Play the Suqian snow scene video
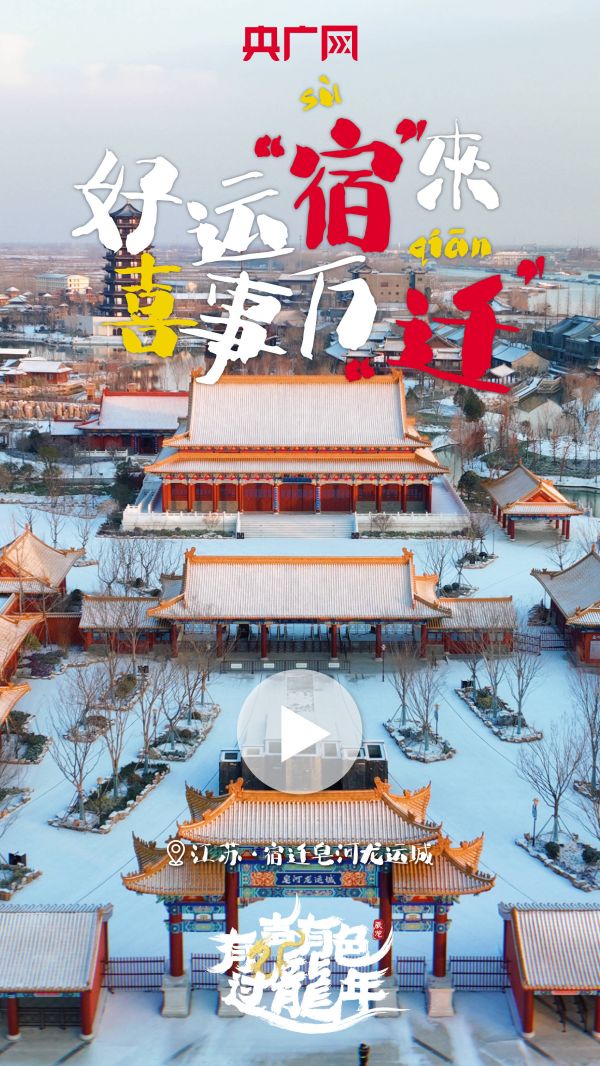600x1066 pixels. tap(300, 732)
